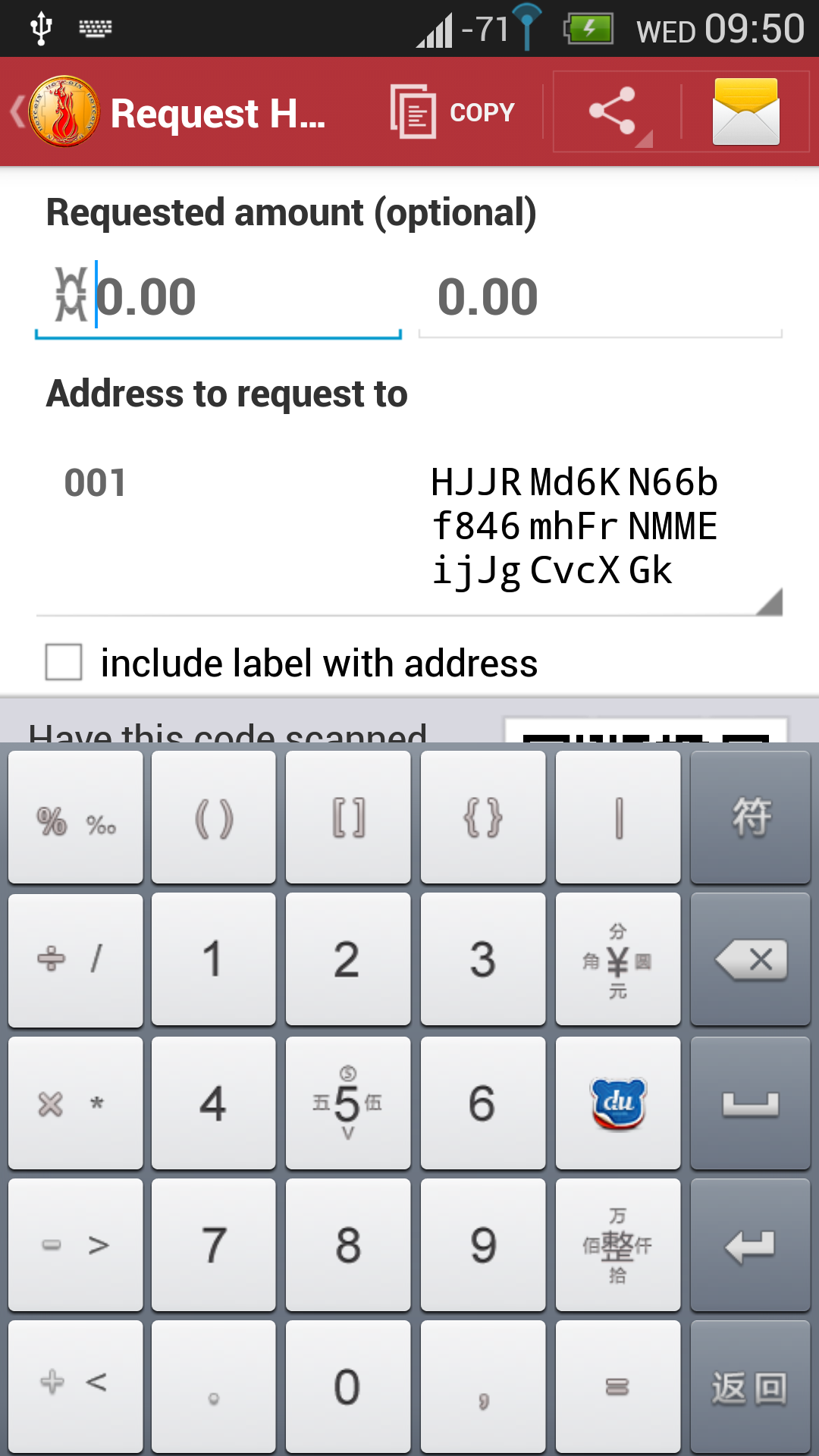Screen dimensions: 819x1456
Task: Type digit 5 on keypad
Action: pos(347,1103)
